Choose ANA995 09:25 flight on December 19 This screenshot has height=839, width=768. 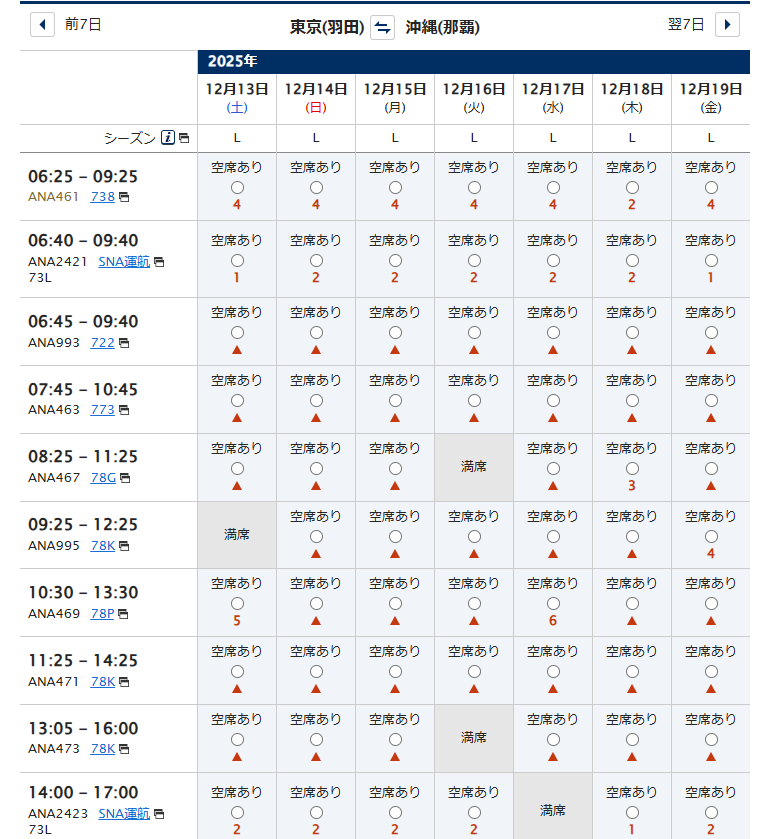(711, 536)
